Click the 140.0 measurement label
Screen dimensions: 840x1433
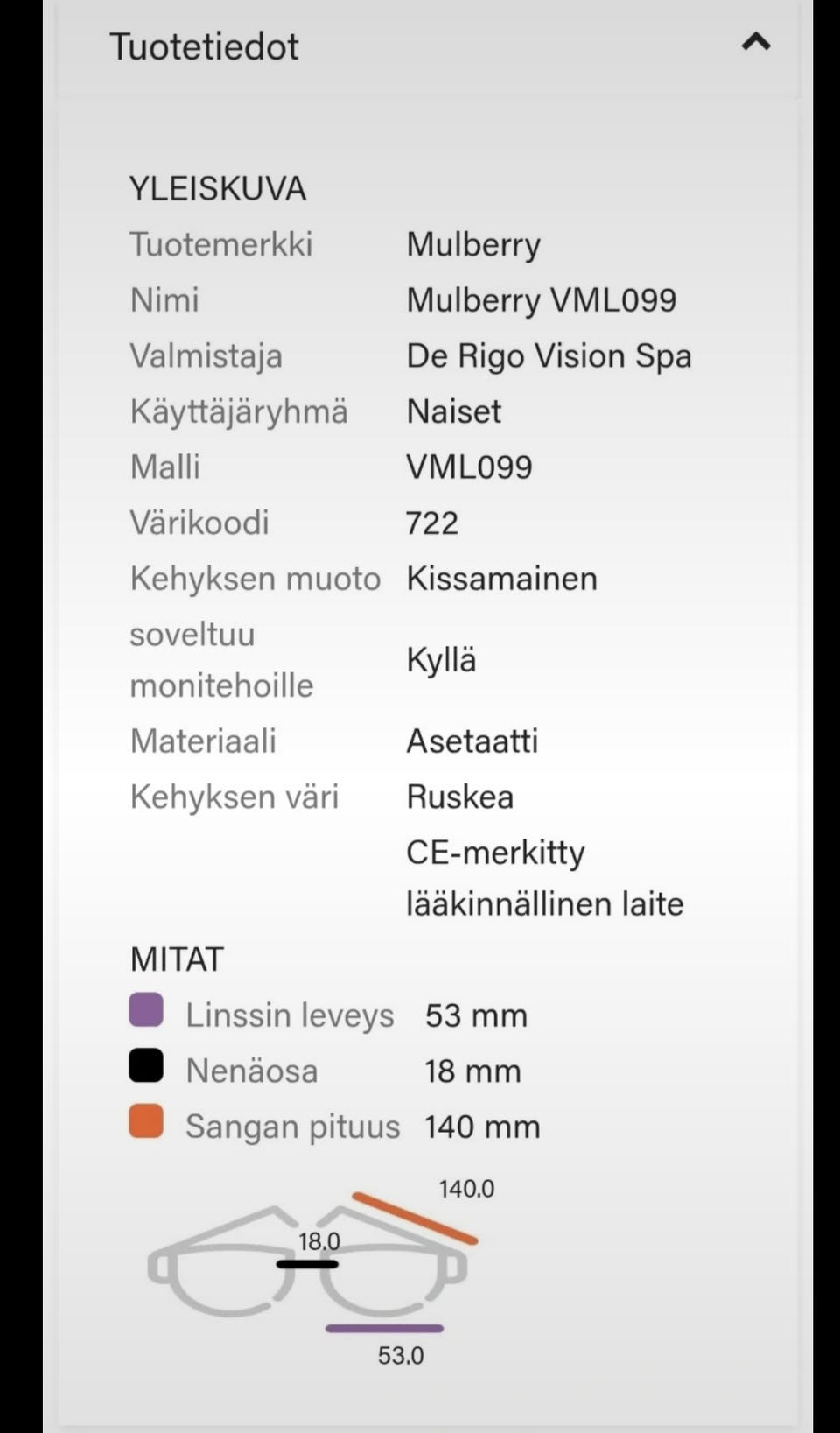tap(465, 1189)
